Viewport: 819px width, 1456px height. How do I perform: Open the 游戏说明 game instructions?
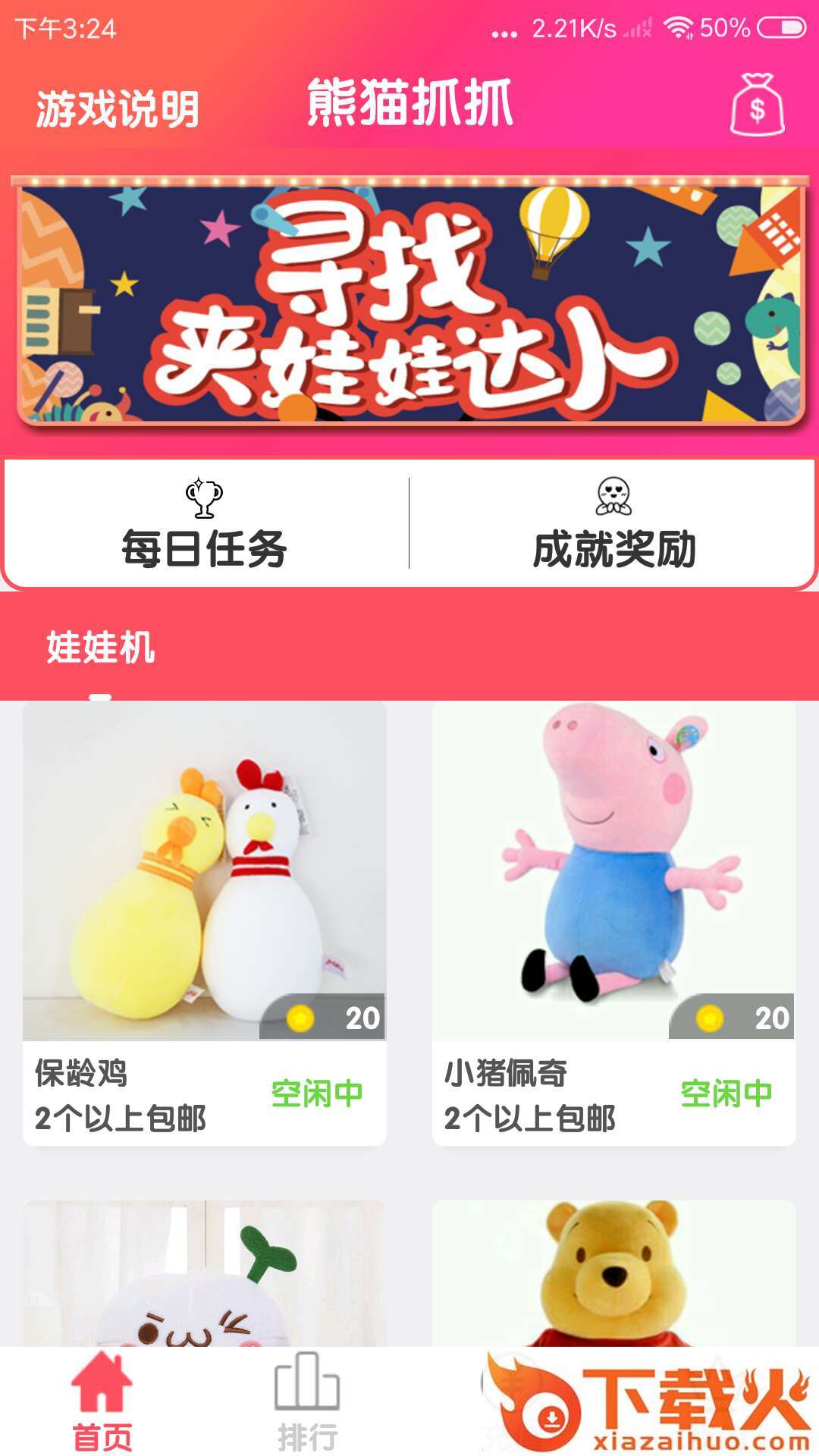pyautogui.click(x=118, y=108)
